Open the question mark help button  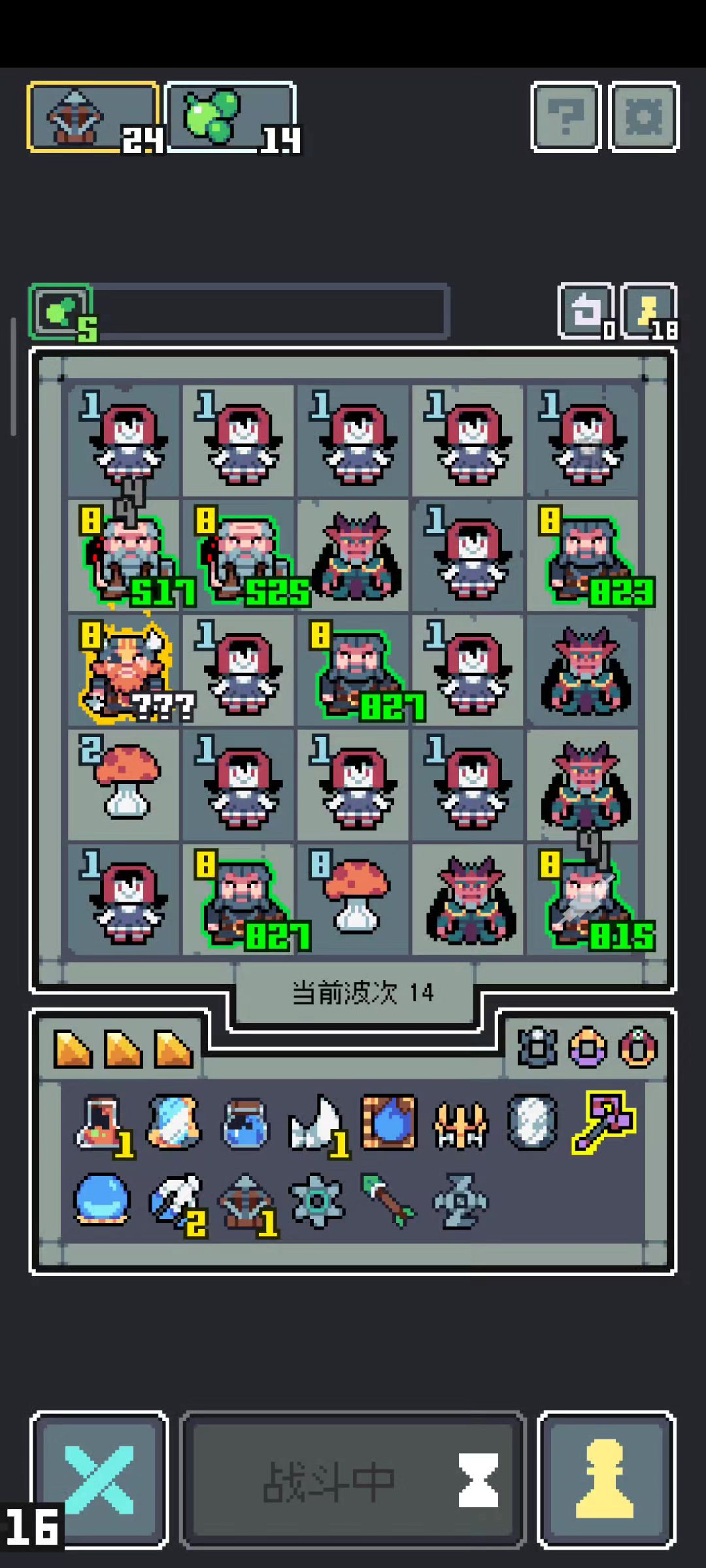566,117
